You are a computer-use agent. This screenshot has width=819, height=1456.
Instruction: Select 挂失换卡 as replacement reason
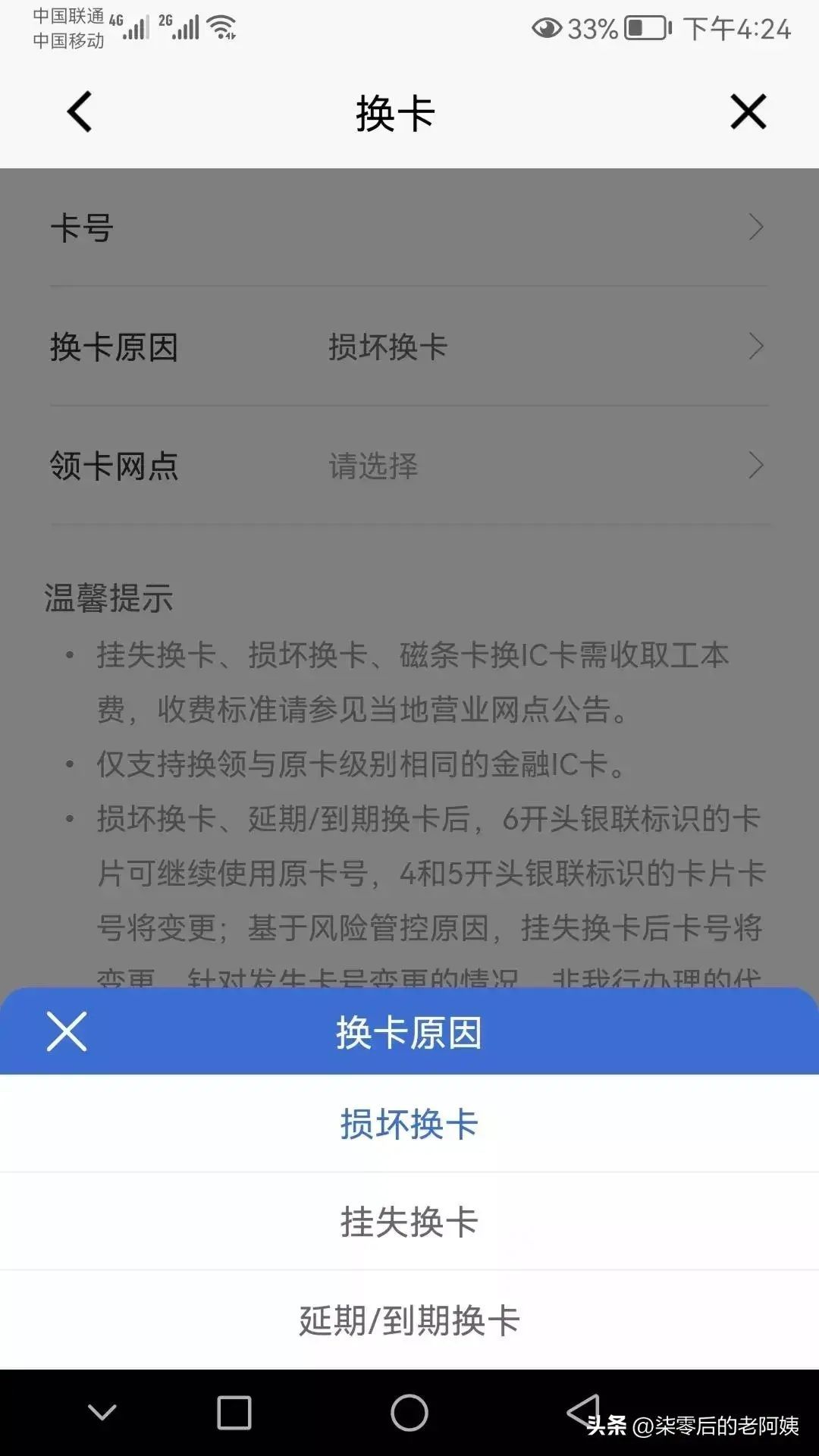[409, 1221]
